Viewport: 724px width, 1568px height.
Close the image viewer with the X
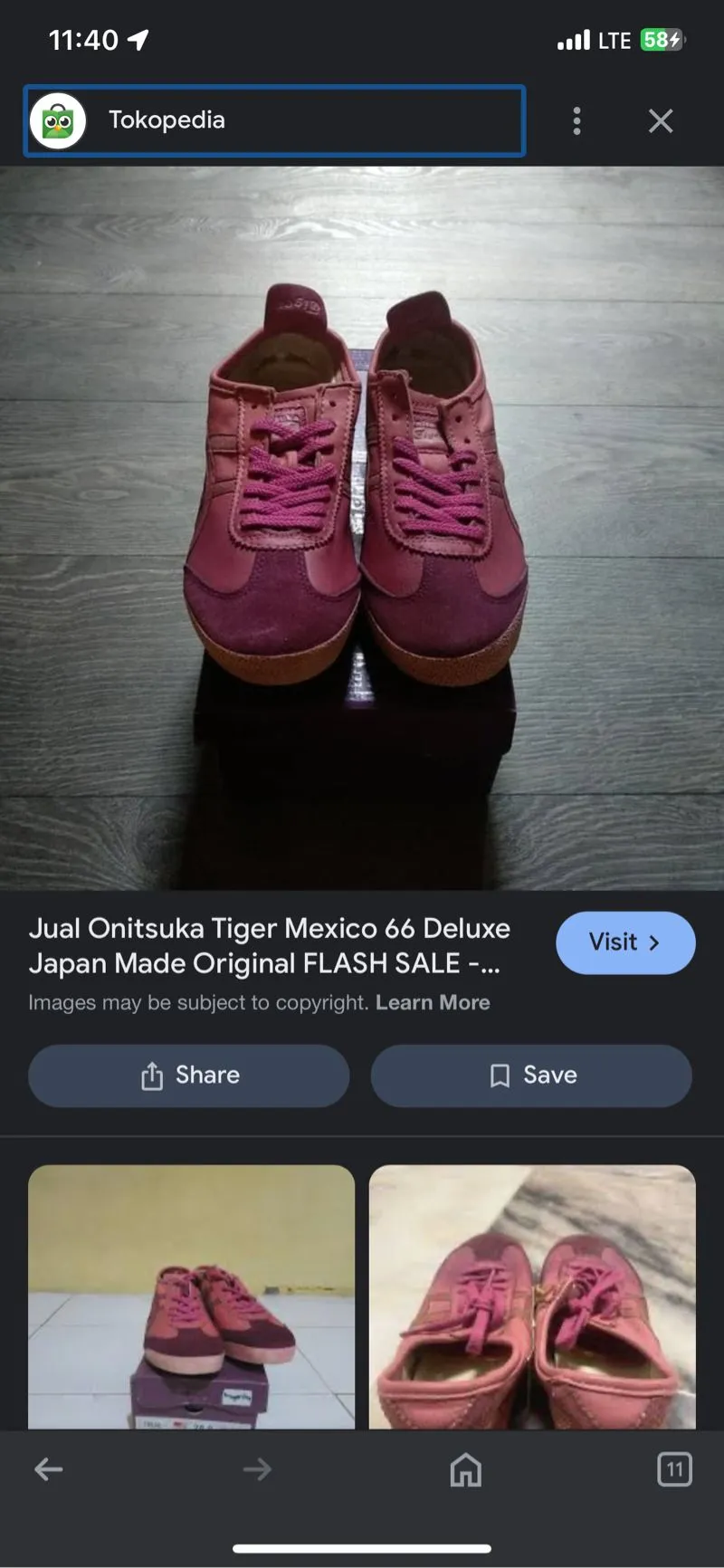(x=660, y=120)
